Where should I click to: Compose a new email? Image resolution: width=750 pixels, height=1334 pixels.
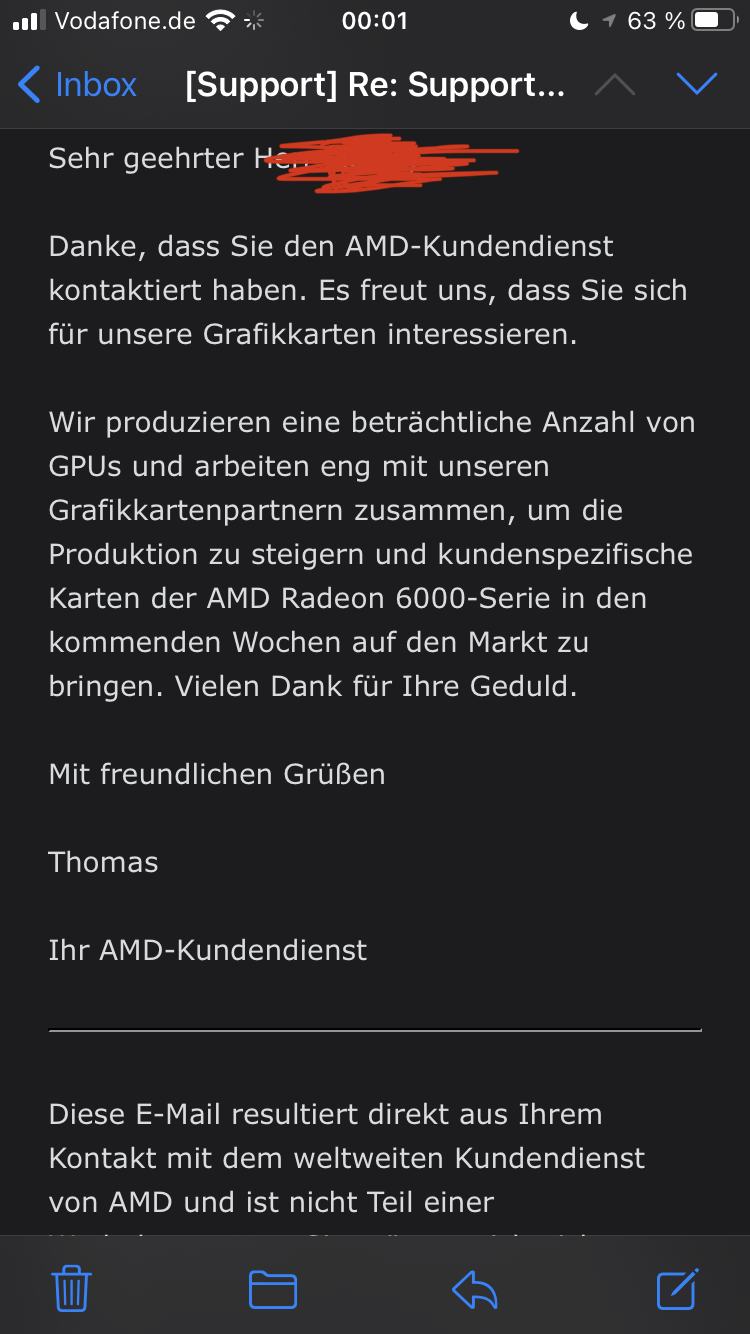click(x=677, y=1288)
